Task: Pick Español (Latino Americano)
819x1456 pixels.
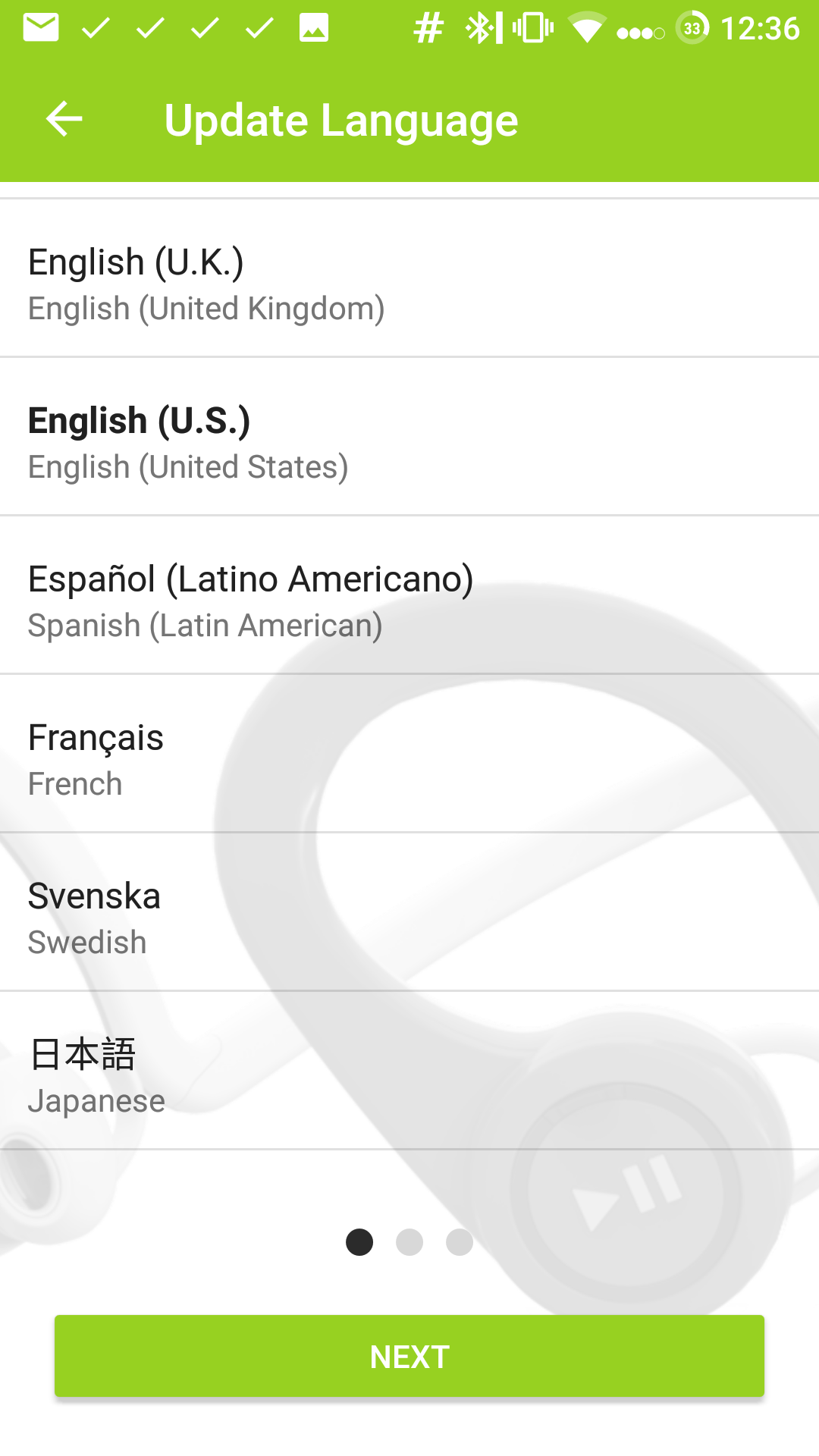Action: click(x=409, y=595)
